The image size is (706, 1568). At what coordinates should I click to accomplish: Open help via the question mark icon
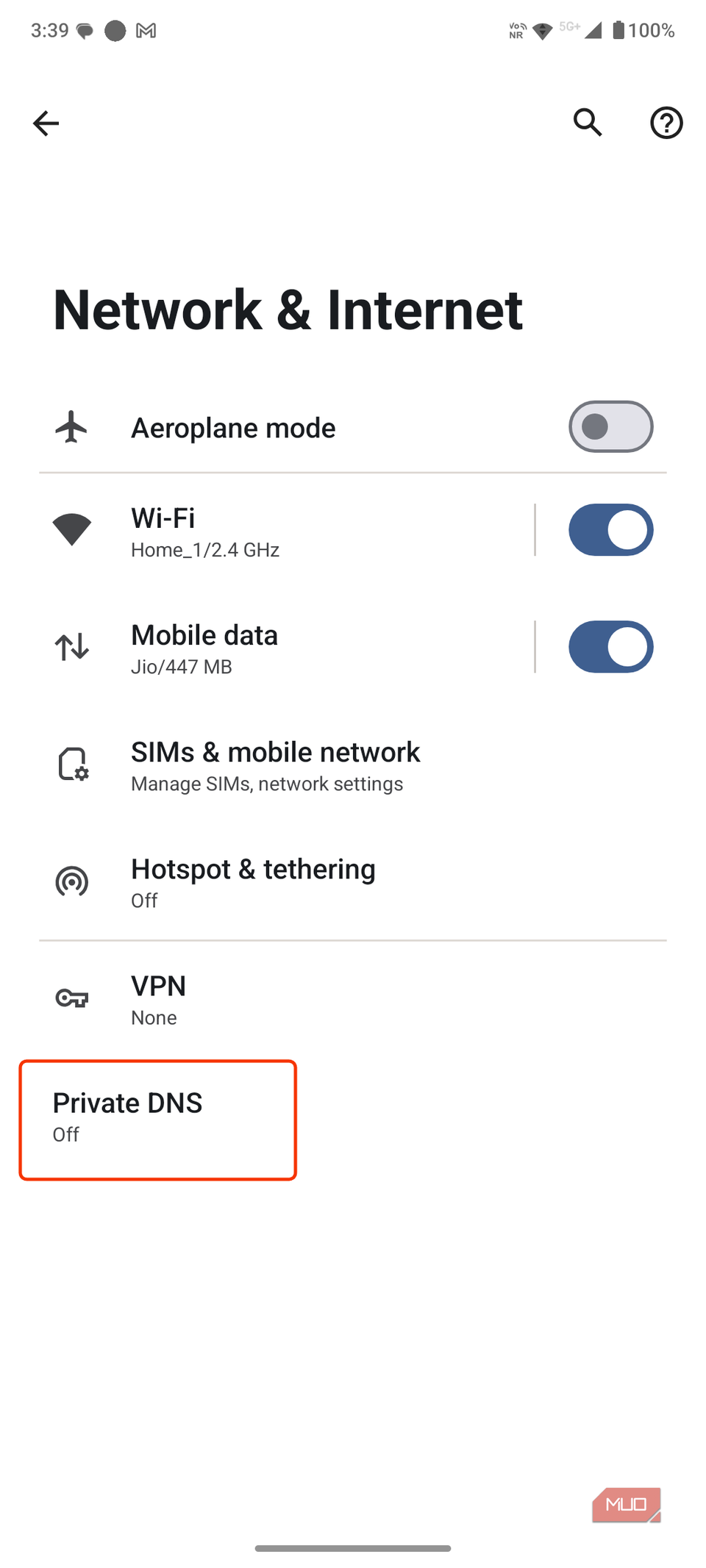coord(666,123)
